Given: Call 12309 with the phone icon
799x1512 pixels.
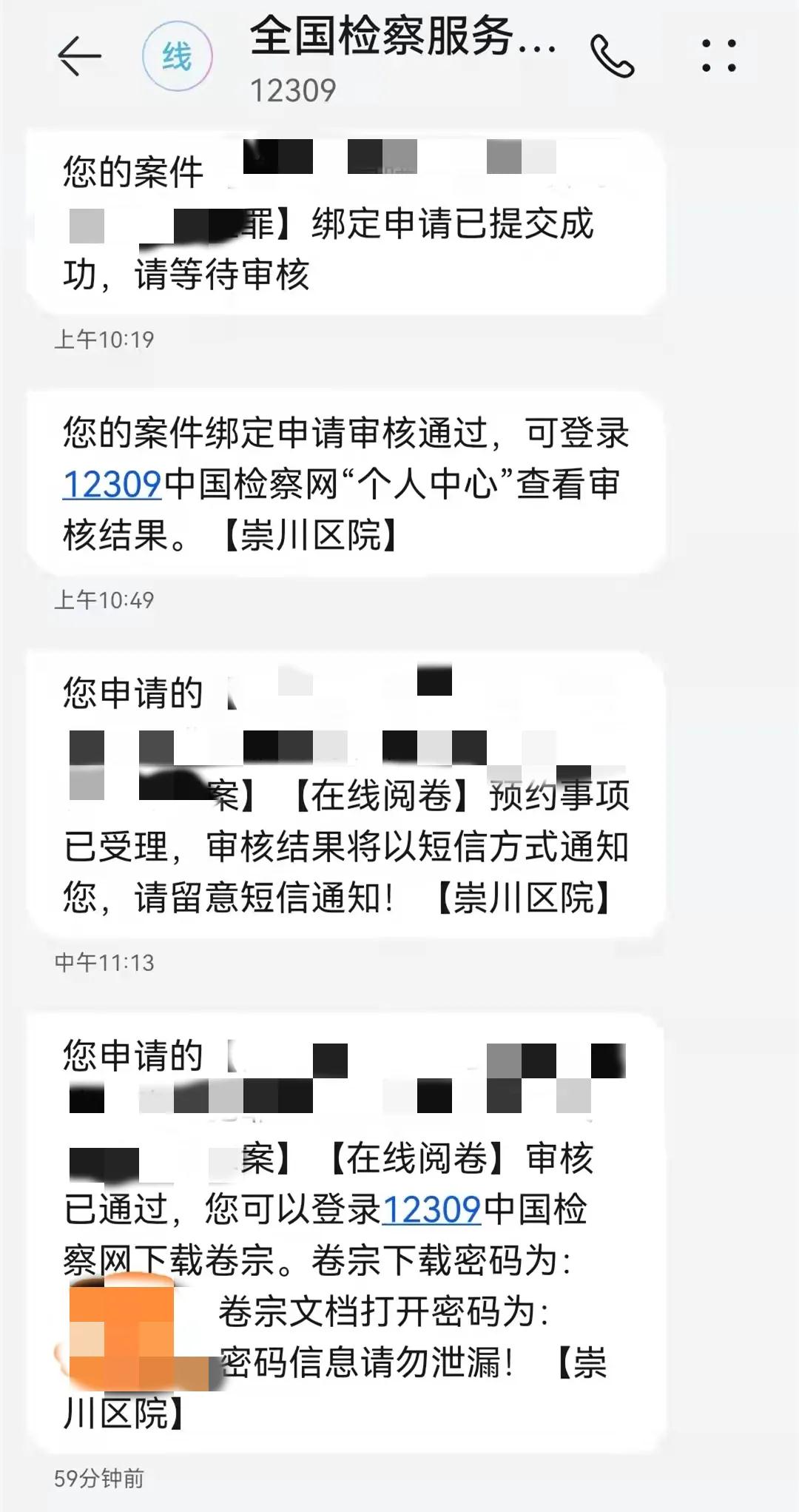Looking at the screenshot, I should [x=612, y=56].
